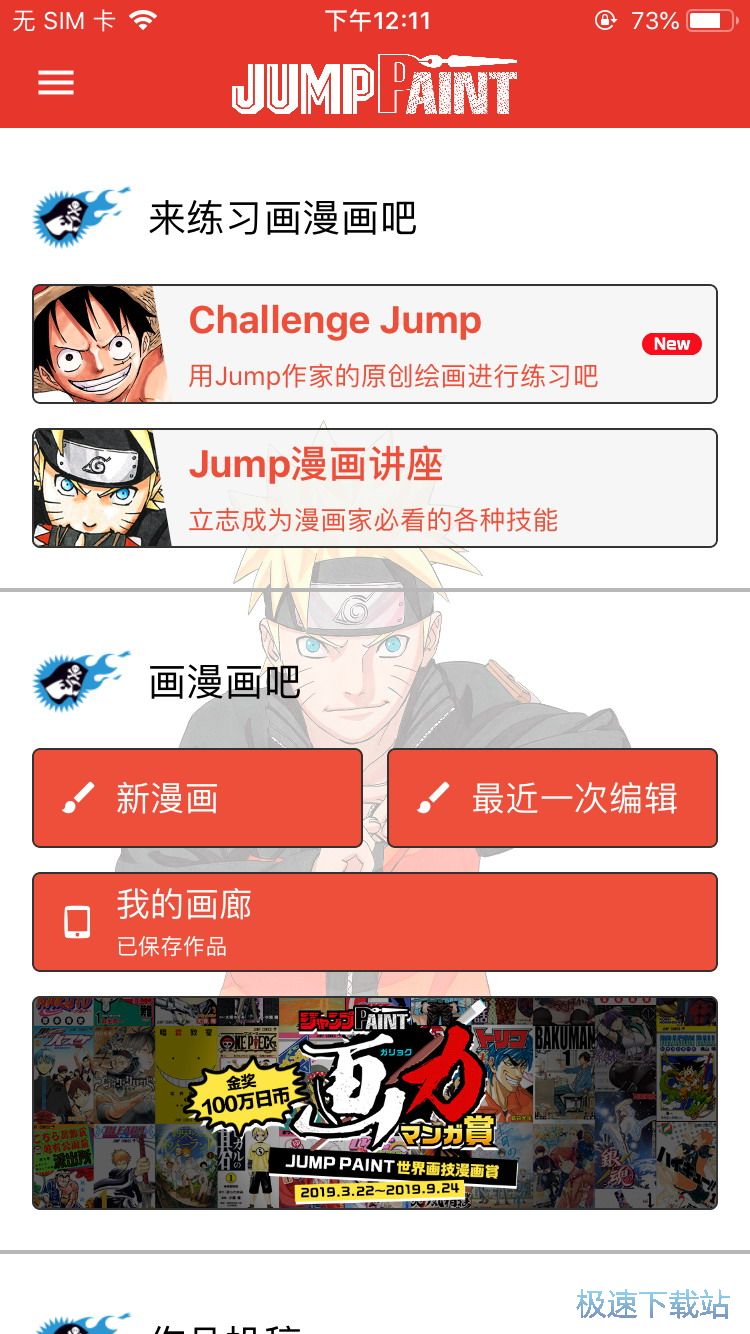
Task: Click the brush icon on 最近一次编辑 button
Action: click(433, 797)
